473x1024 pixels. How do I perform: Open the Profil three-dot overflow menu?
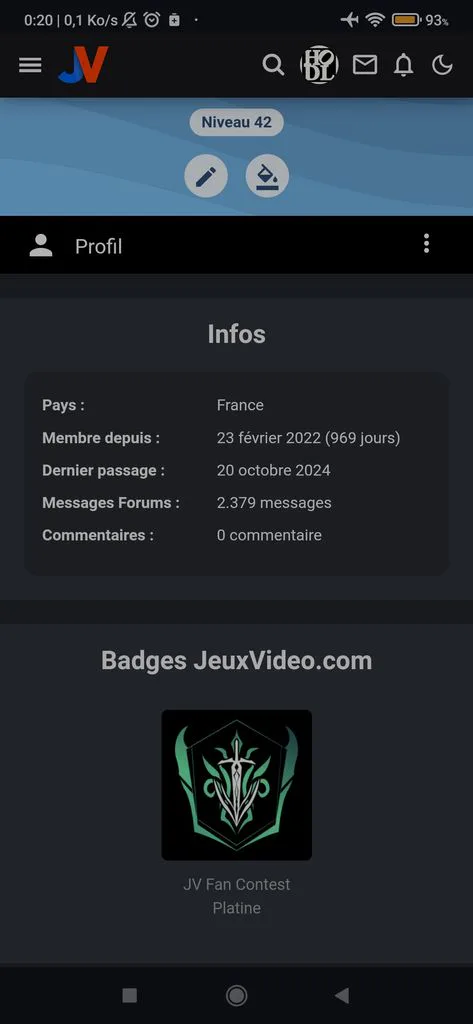click(426, 244)
